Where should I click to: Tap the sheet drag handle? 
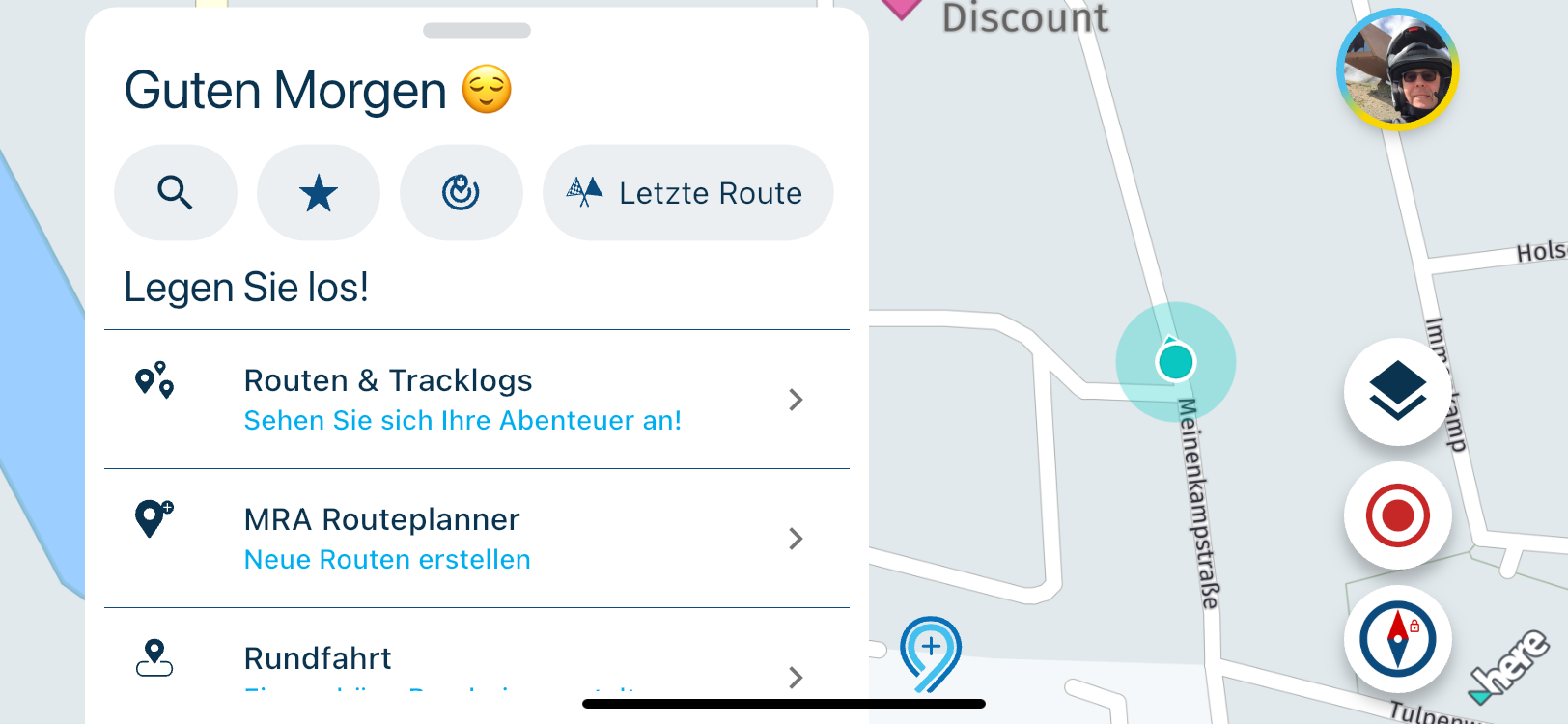(x=476, y=31)
